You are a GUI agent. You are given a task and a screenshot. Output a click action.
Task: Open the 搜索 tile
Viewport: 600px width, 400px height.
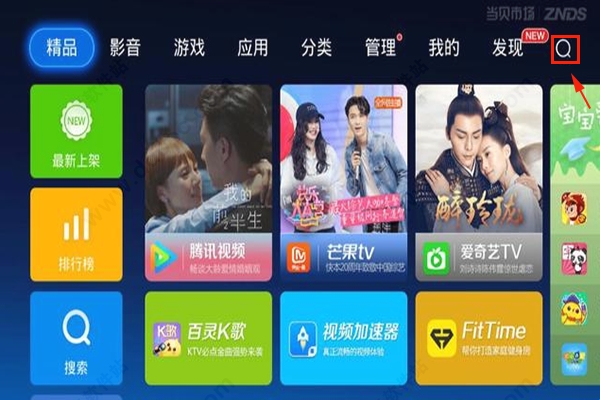point(76,338)
